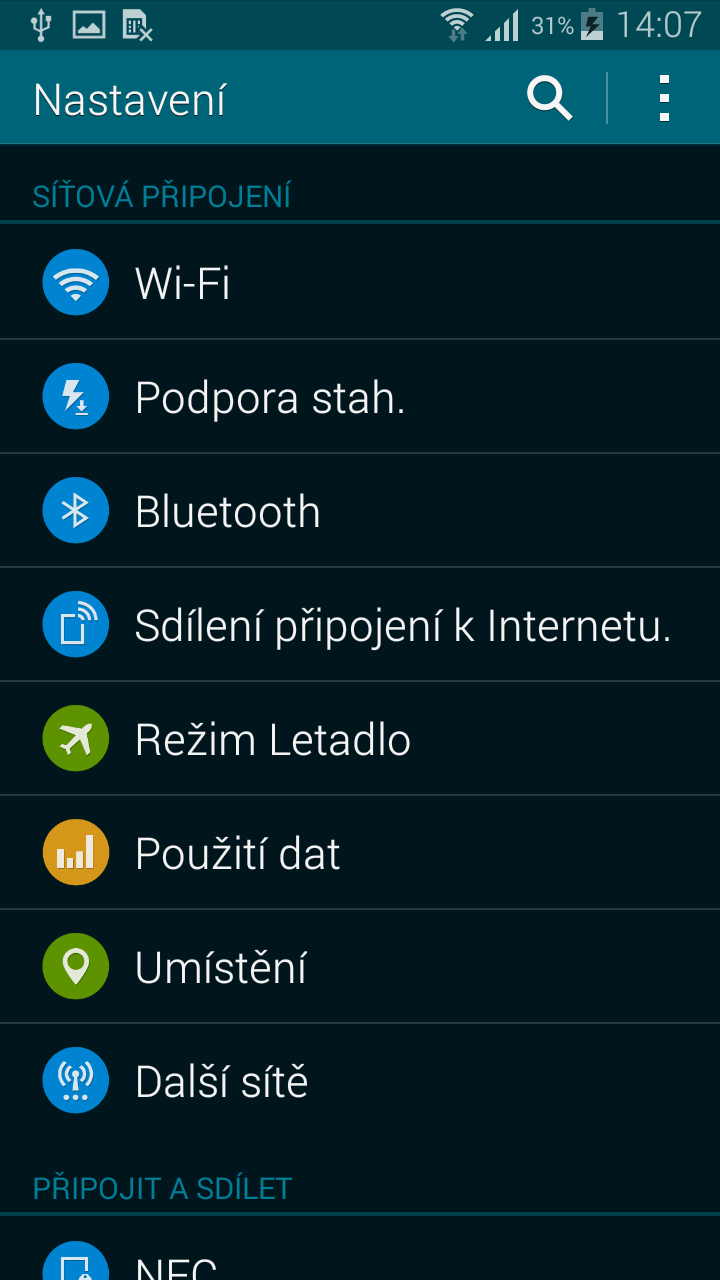Open the Podpora stah. row
720x1280 pixels.
coord(360,397)
